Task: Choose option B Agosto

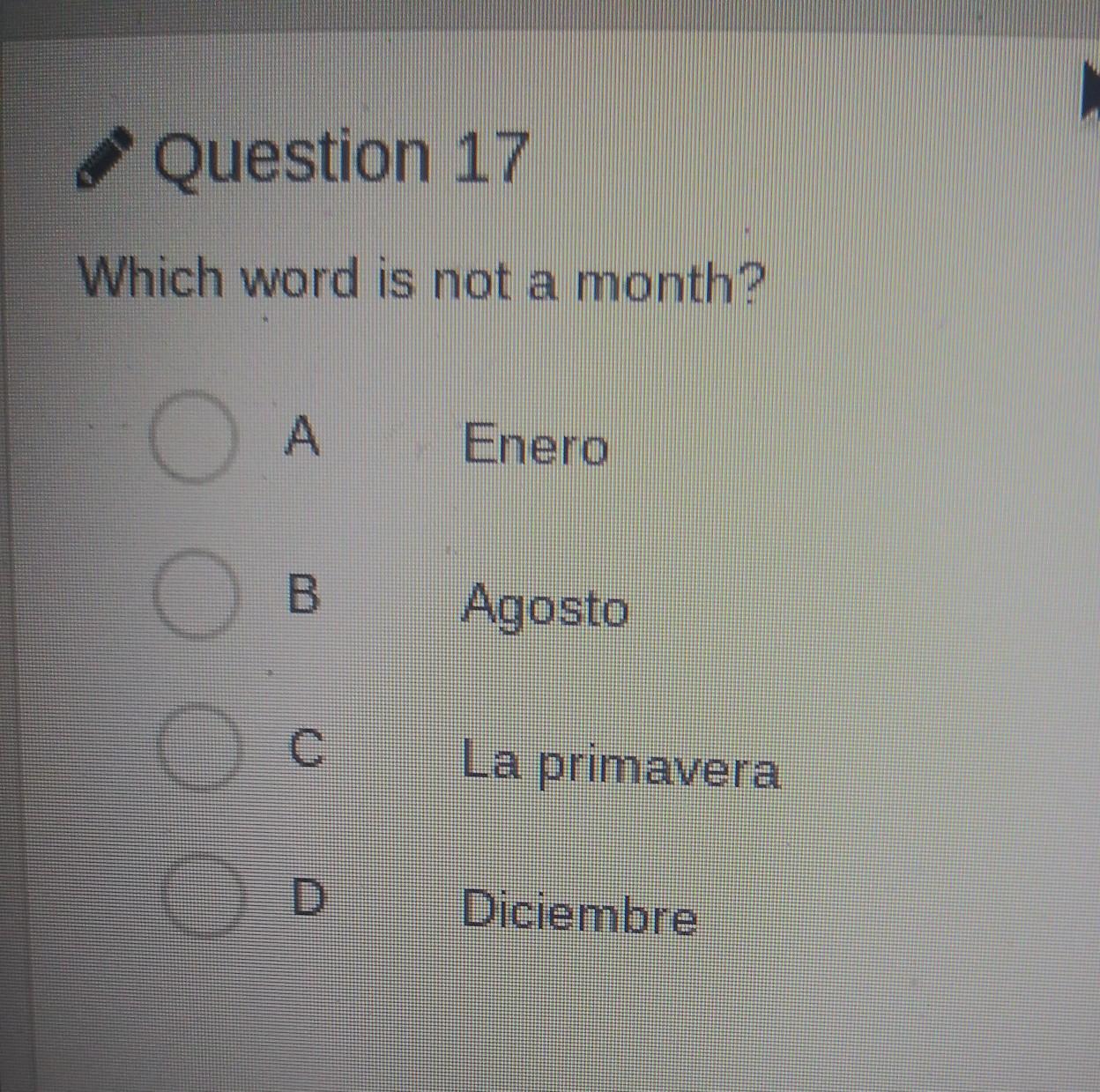Action: [x=197, y=594]
